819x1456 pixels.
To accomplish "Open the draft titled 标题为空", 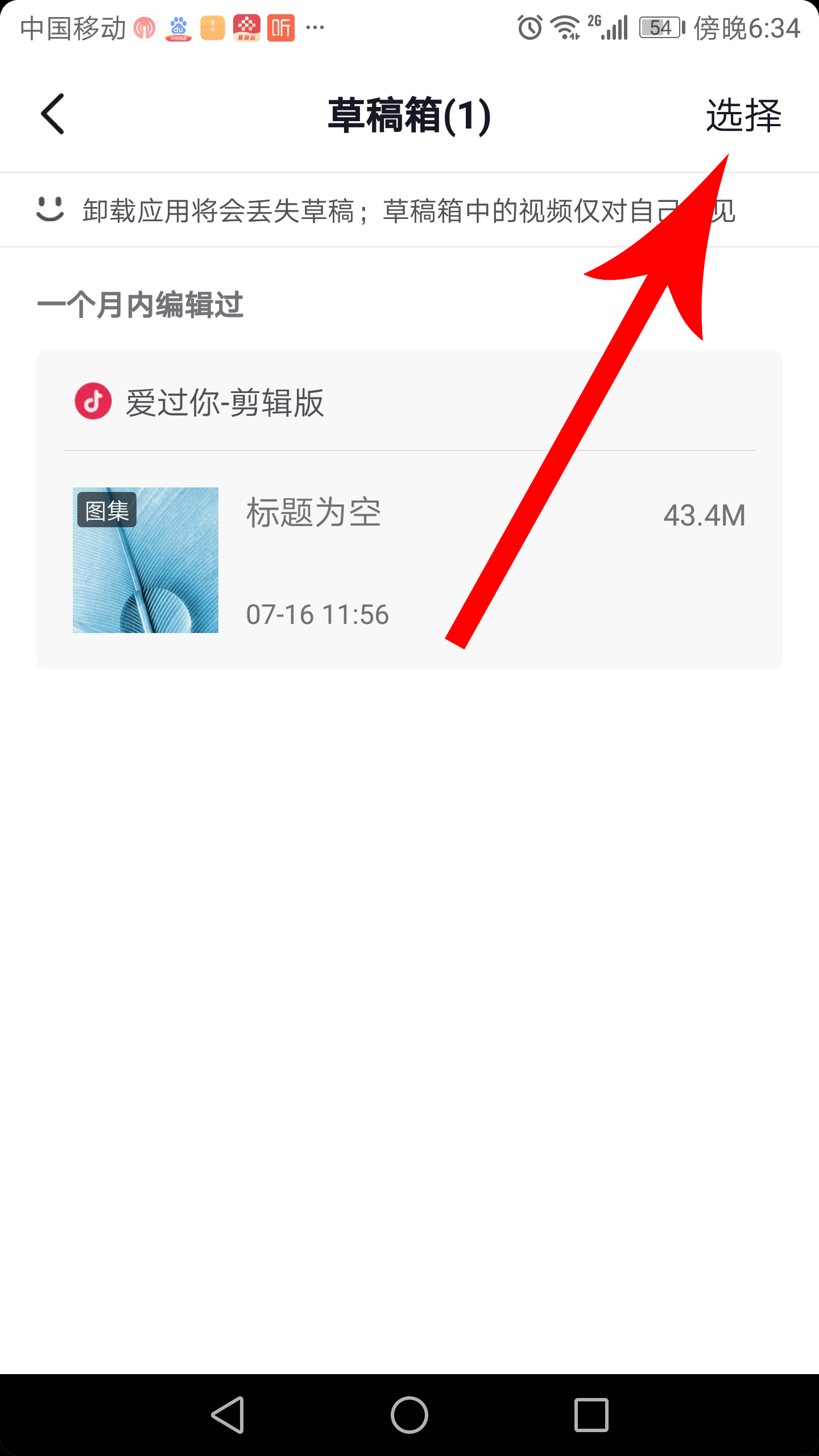I will pyautogui.click(x=409, y=560).
